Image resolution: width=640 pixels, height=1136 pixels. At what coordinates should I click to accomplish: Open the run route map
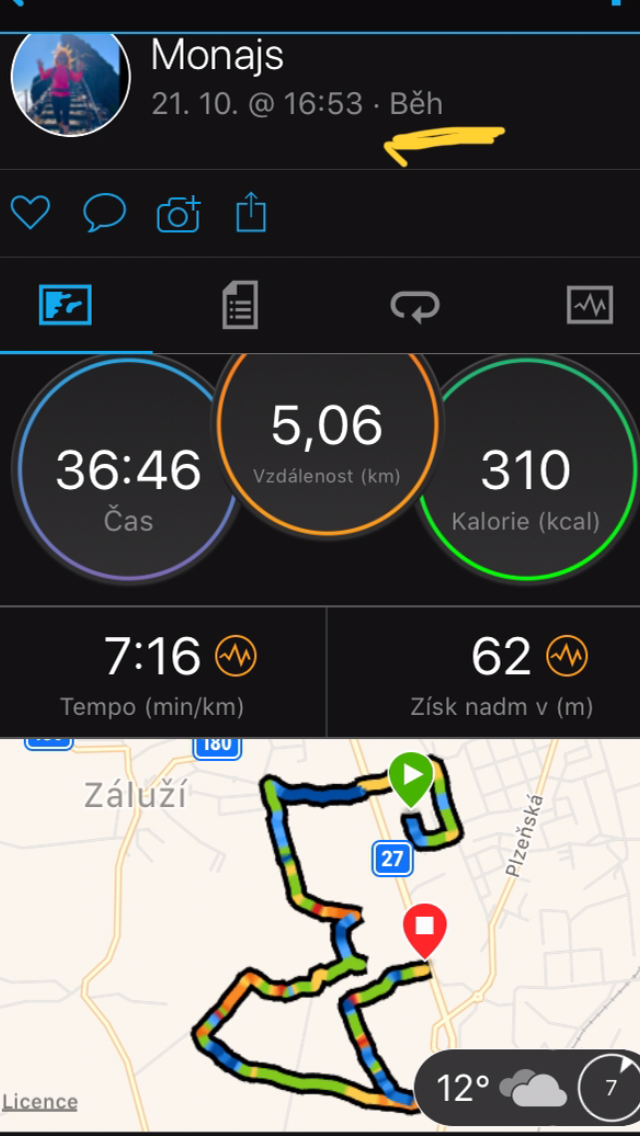click(x=320, y=935)
